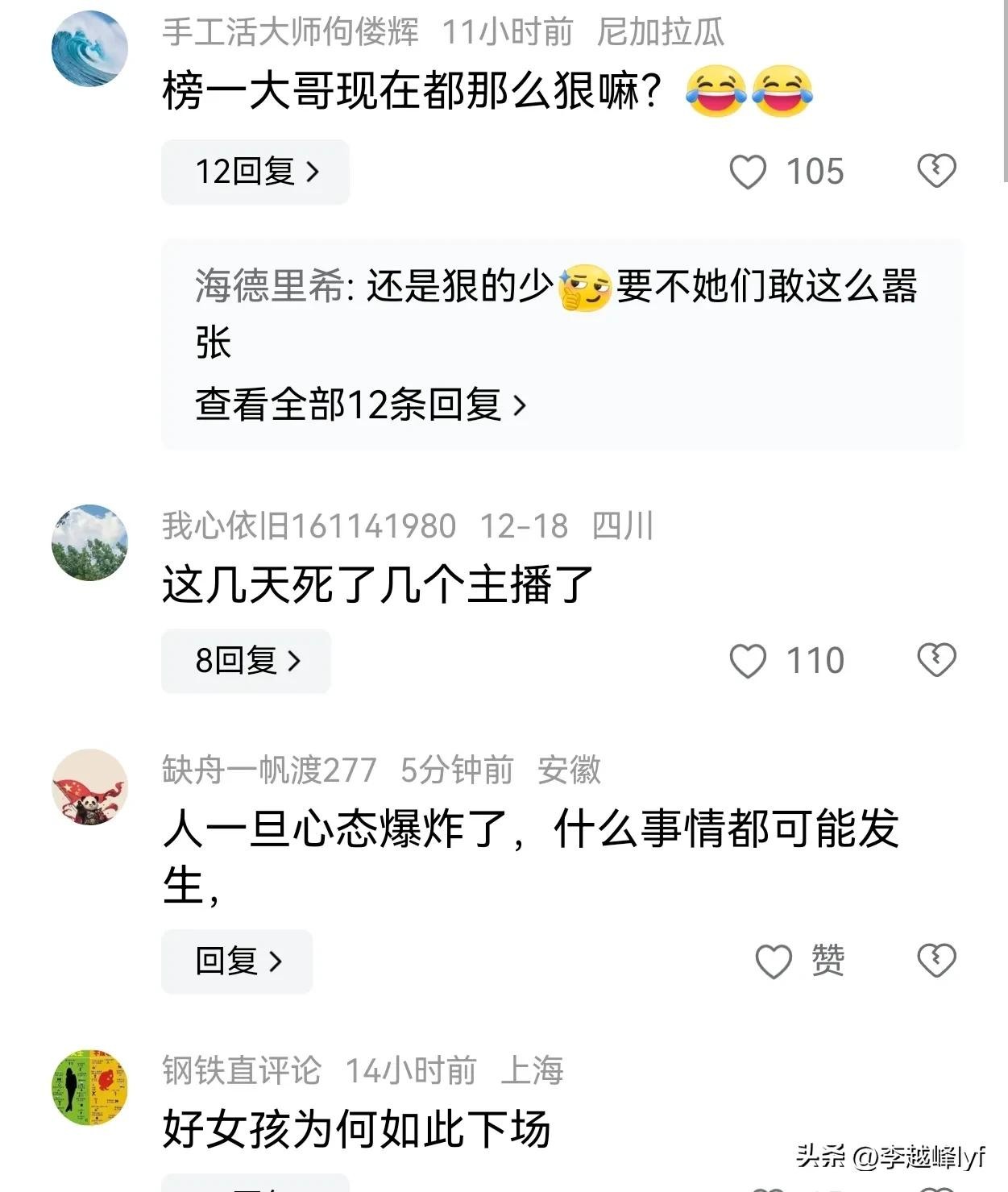
Task: Tap 赞 on the comment from 缺舟一帆渡277
Action: click(774, 961)
